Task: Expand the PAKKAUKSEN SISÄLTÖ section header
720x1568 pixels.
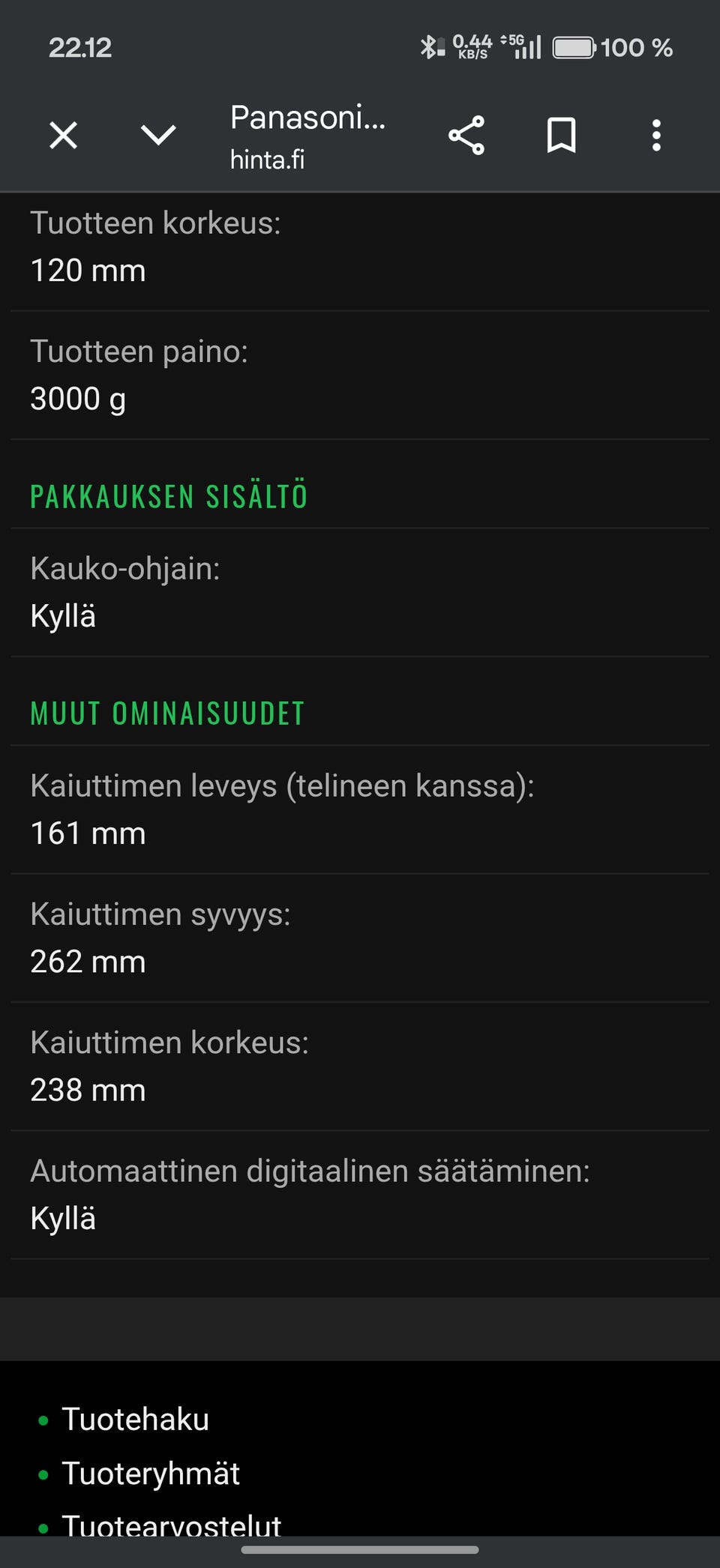Action: point(169,495)
